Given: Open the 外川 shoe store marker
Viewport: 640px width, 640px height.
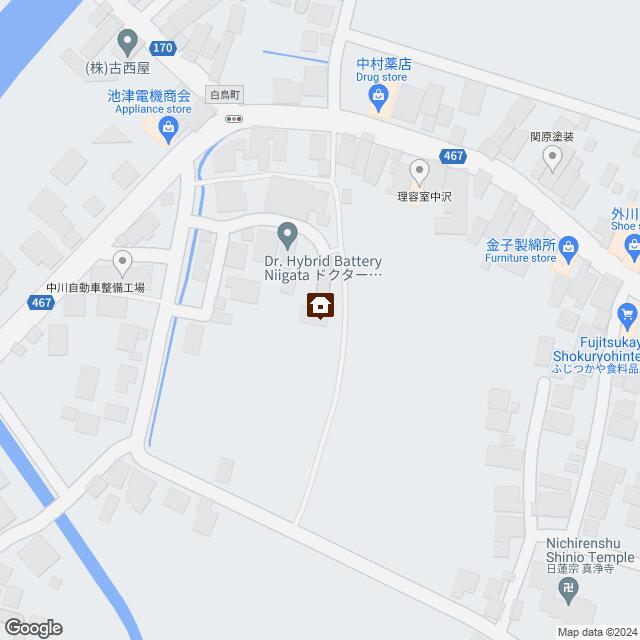Looking at the screenshot, I should (x=632, y=252).
